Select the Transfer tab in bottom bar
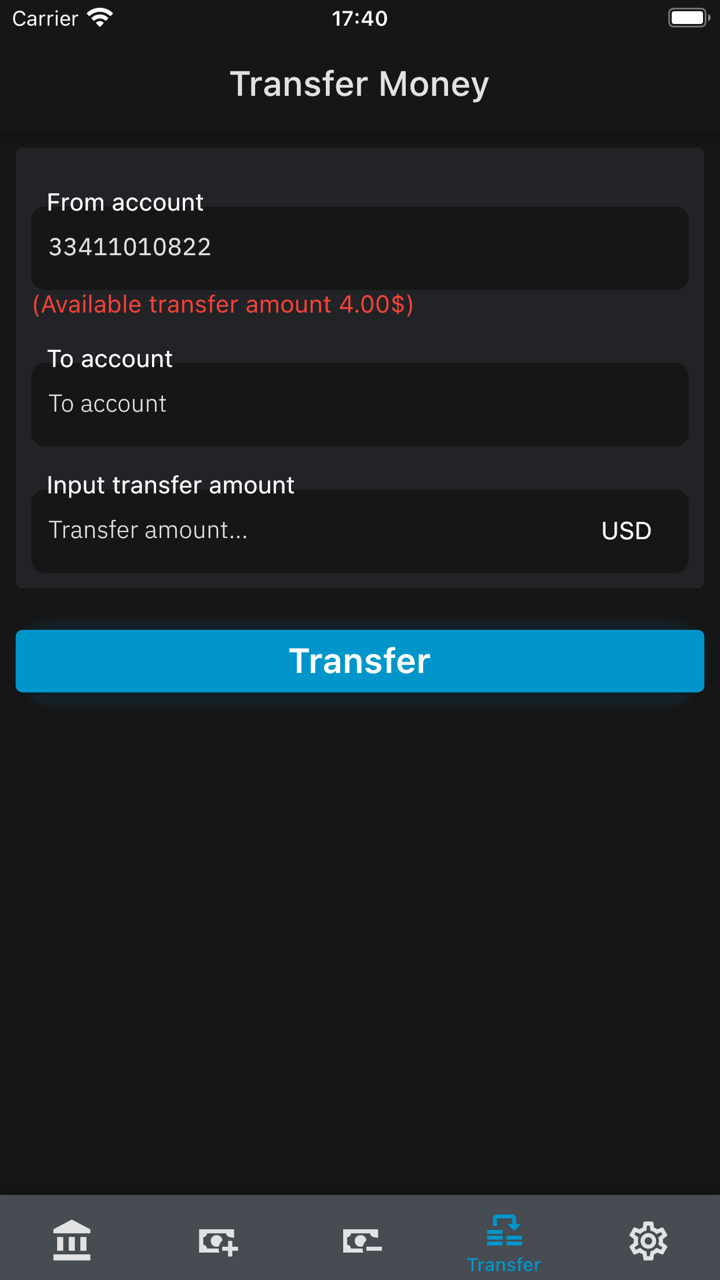720x1280 pixels. (504, 1240)
